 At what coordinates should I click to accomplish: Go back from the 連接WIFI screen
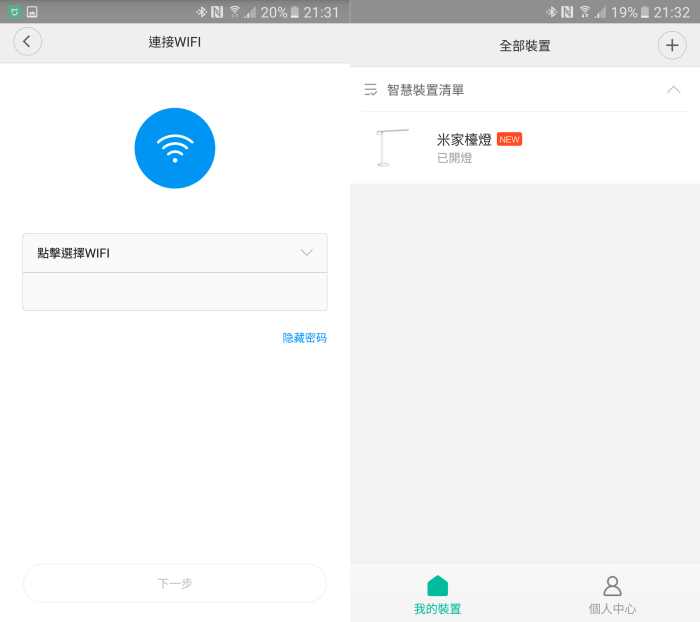pyautogui.click(x=27, y=42)
